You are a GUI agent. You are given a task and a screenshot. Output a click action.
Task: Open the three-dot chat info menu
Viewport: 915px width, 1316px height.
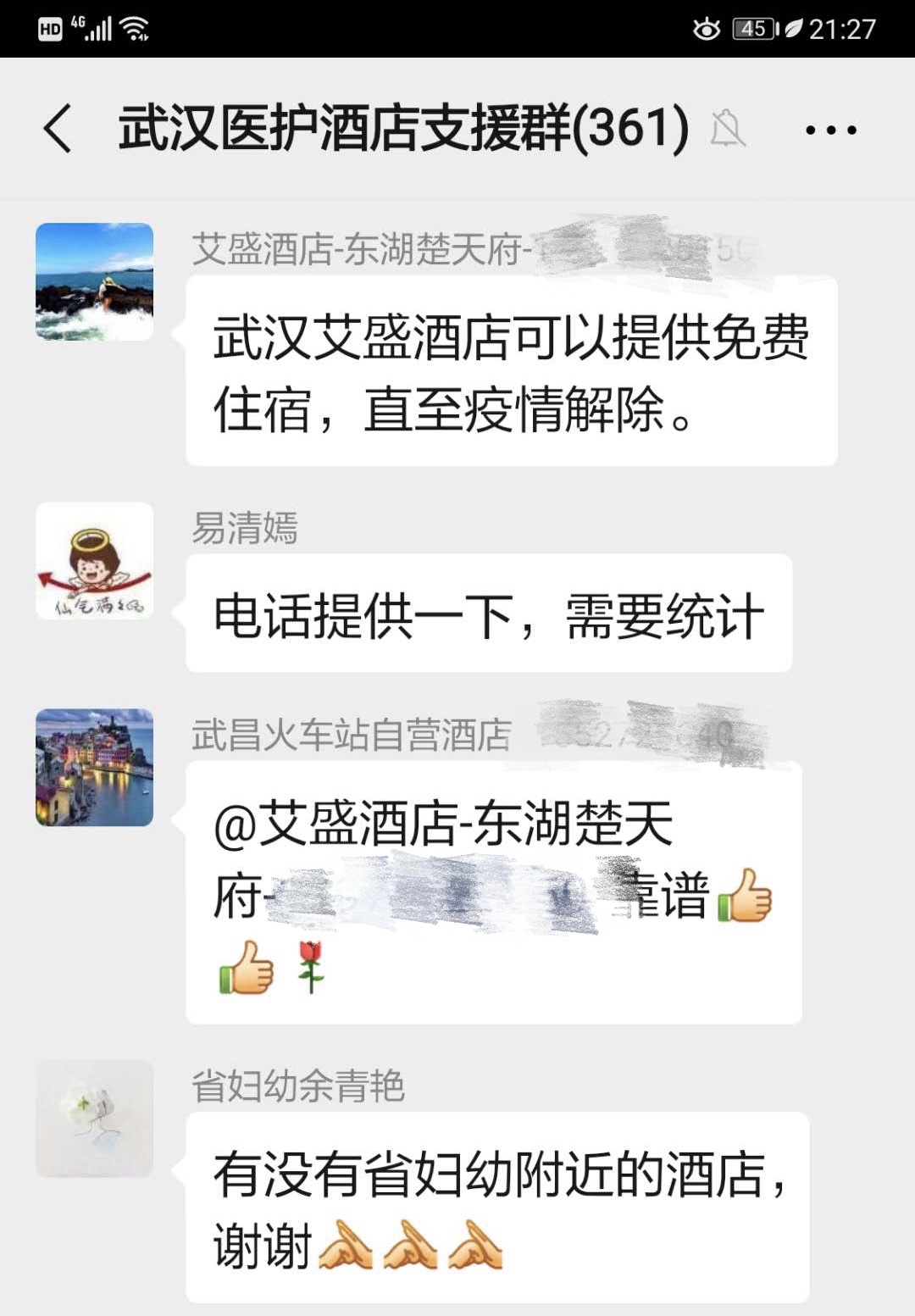[x=830, y=130]
